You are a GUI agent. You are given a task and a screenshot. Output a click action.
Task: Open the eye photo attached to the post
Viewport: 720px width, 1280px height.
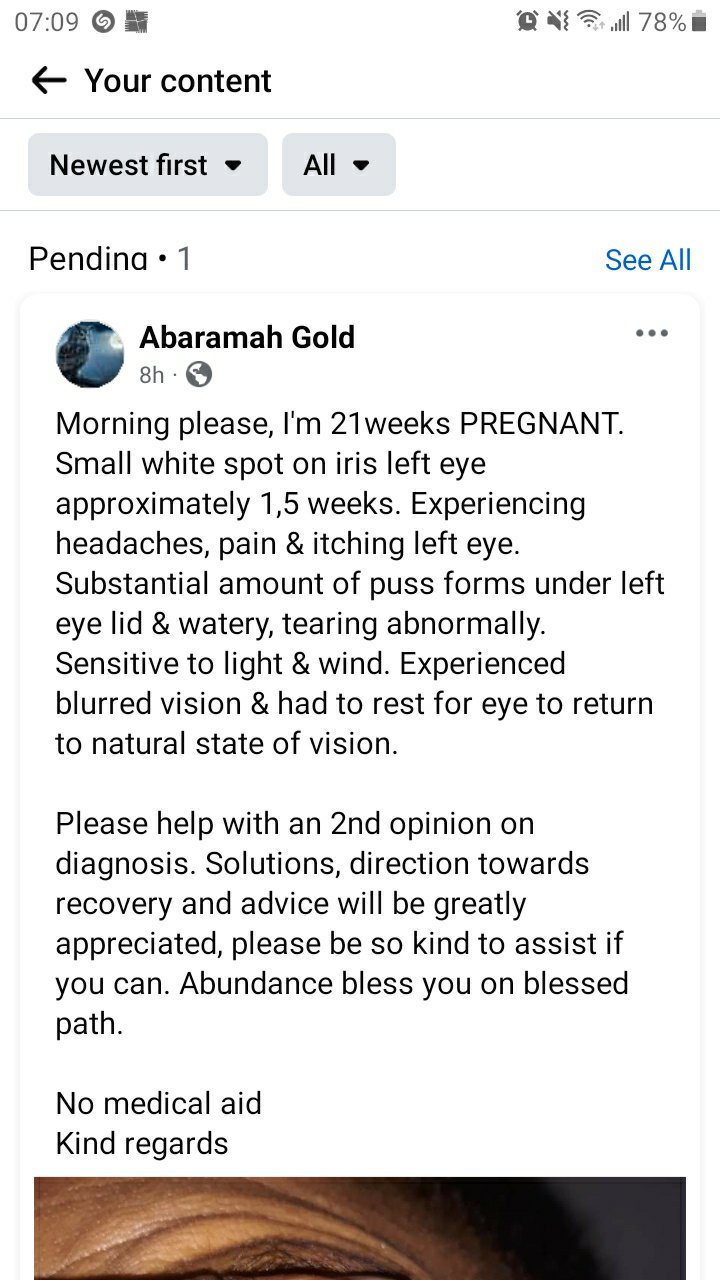coord(360,1228)
